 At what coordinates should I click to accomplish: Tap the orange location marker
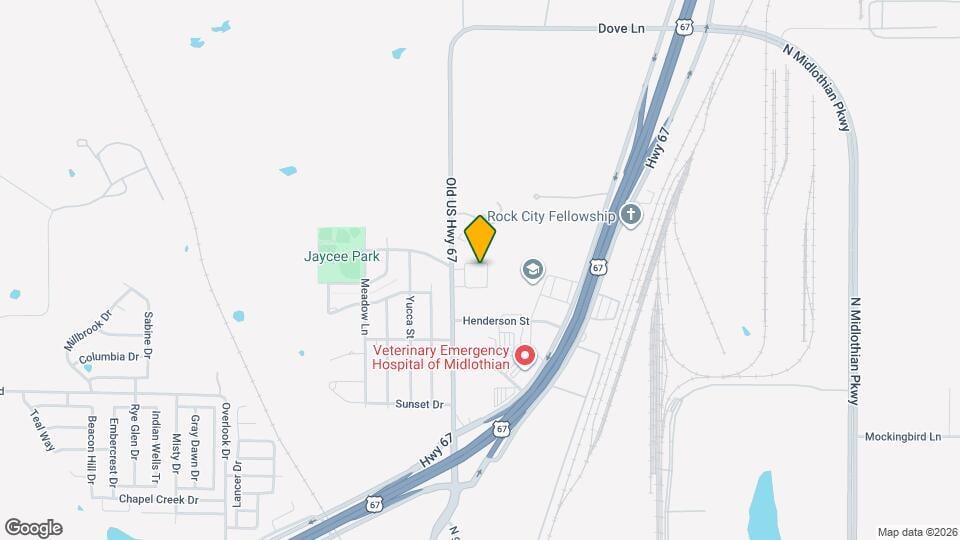click(481, 238)
